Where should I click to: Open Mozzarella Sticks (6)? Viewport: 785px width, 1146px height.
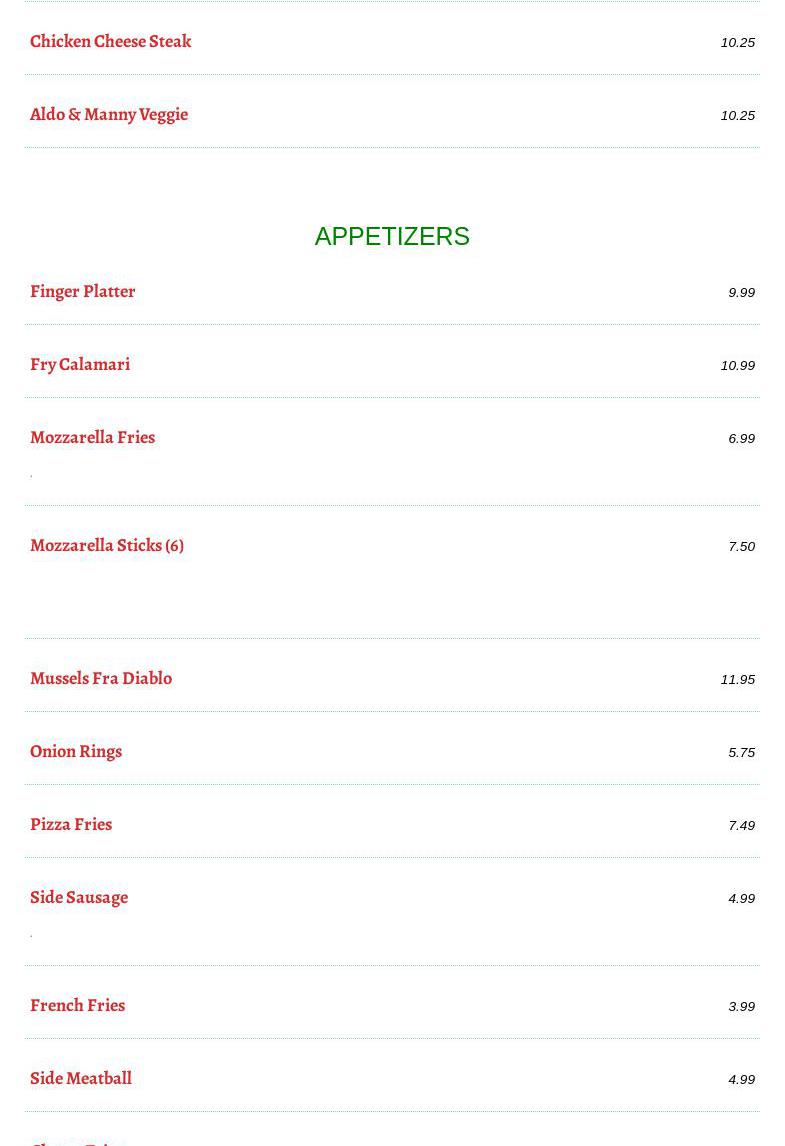[107, 545]
